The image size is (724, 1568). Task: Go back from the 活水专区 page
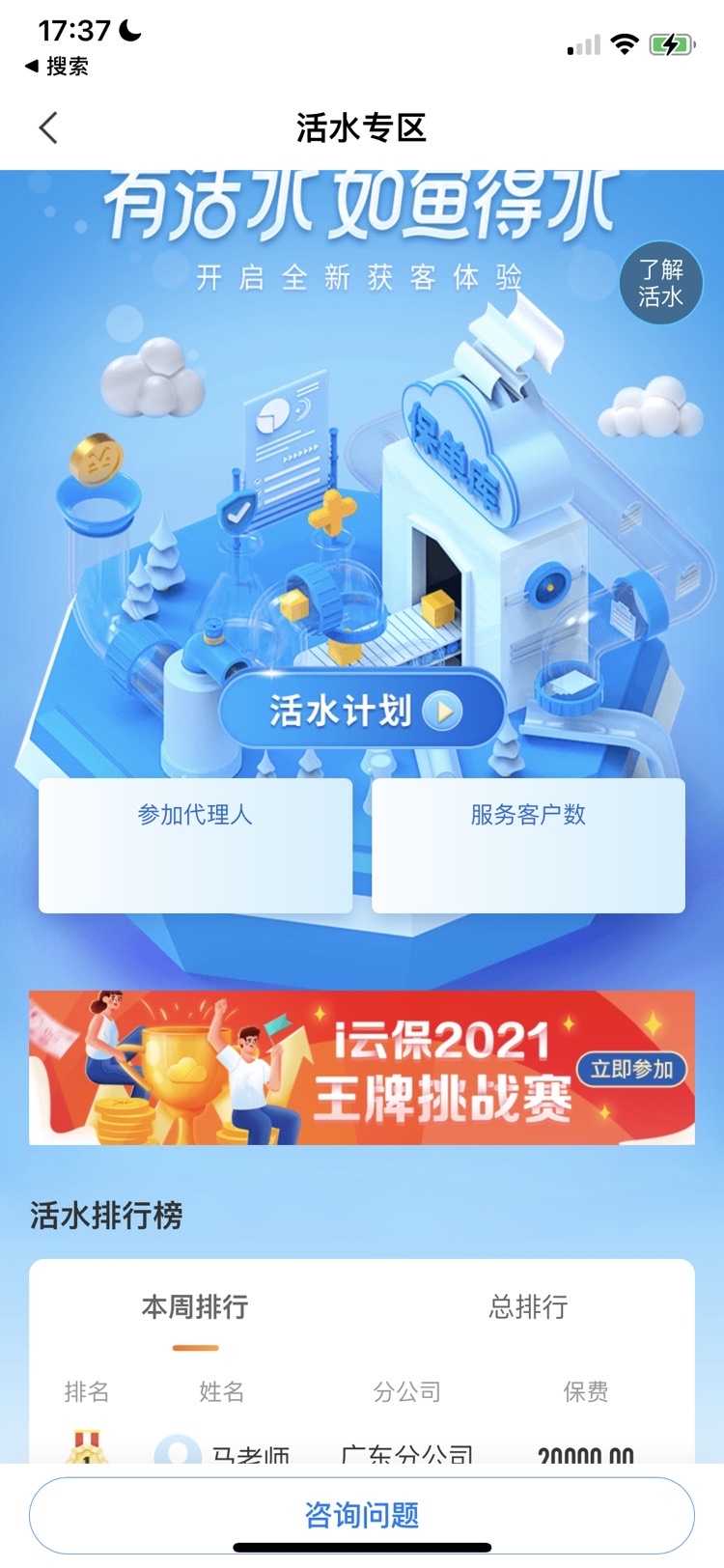[x=48, y=127]
